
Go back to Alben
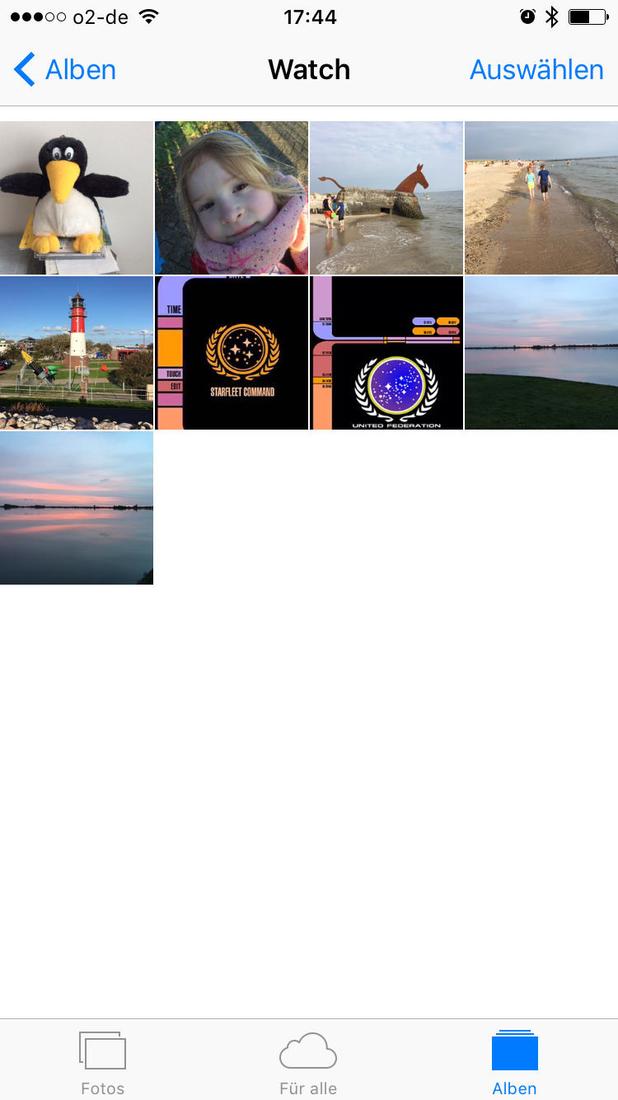click(x=66, y=70)
